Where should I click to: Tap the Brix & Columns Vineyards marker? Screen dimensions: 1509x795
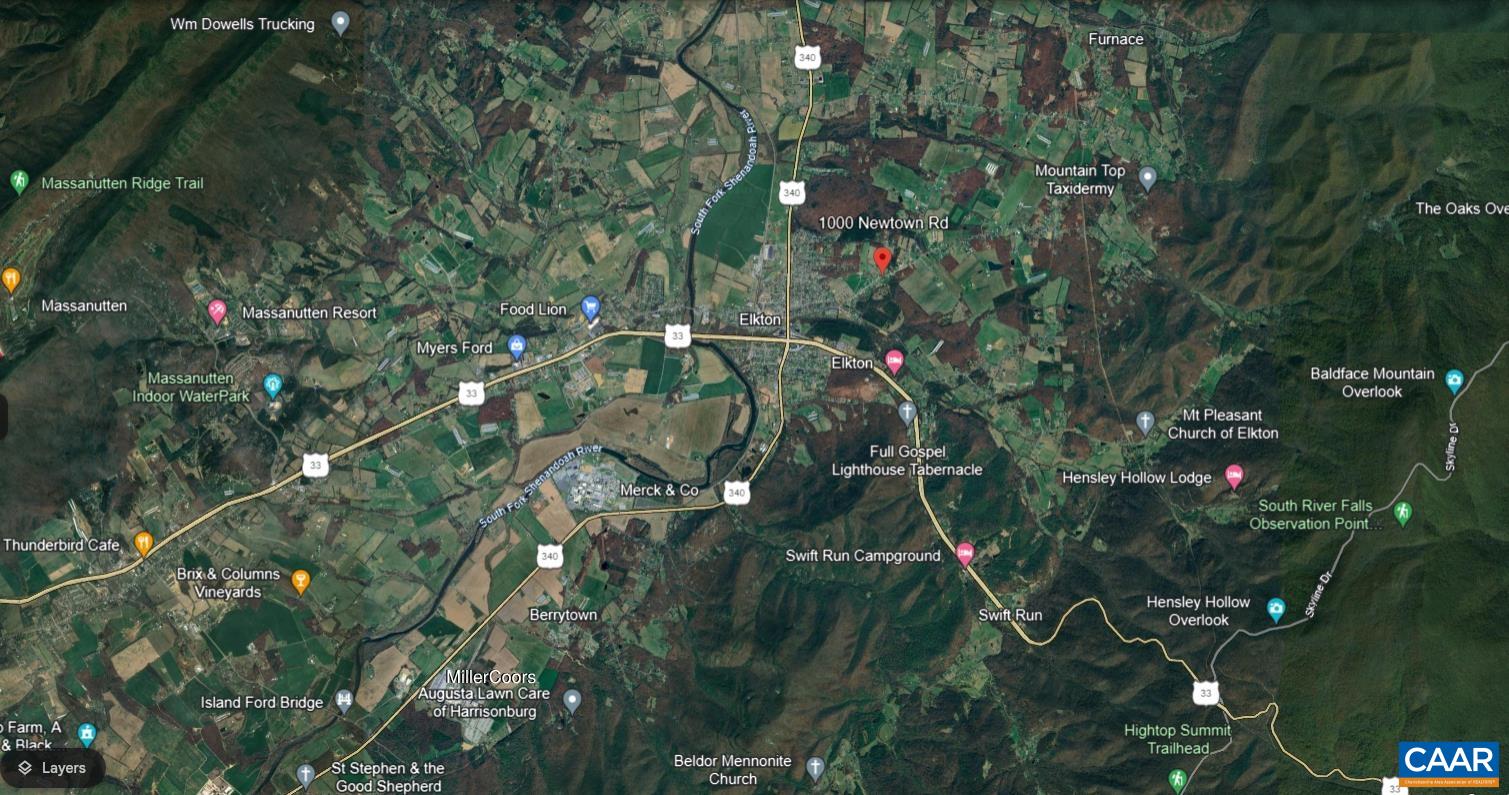(300, 580)
